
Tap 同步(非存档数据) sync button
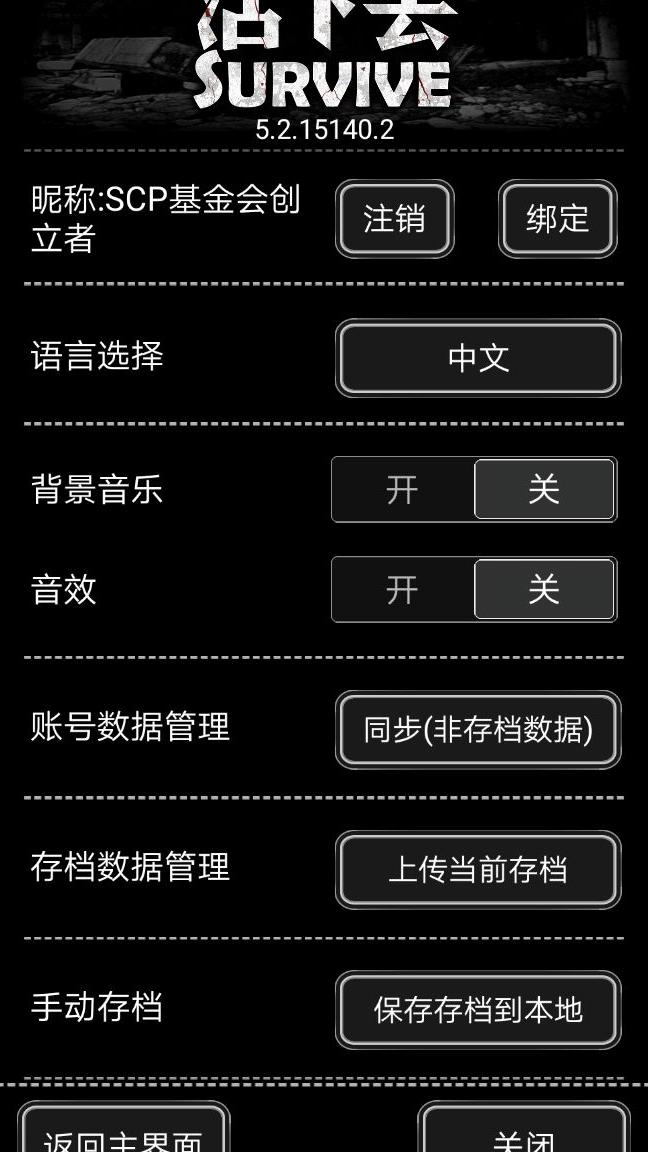478,729
